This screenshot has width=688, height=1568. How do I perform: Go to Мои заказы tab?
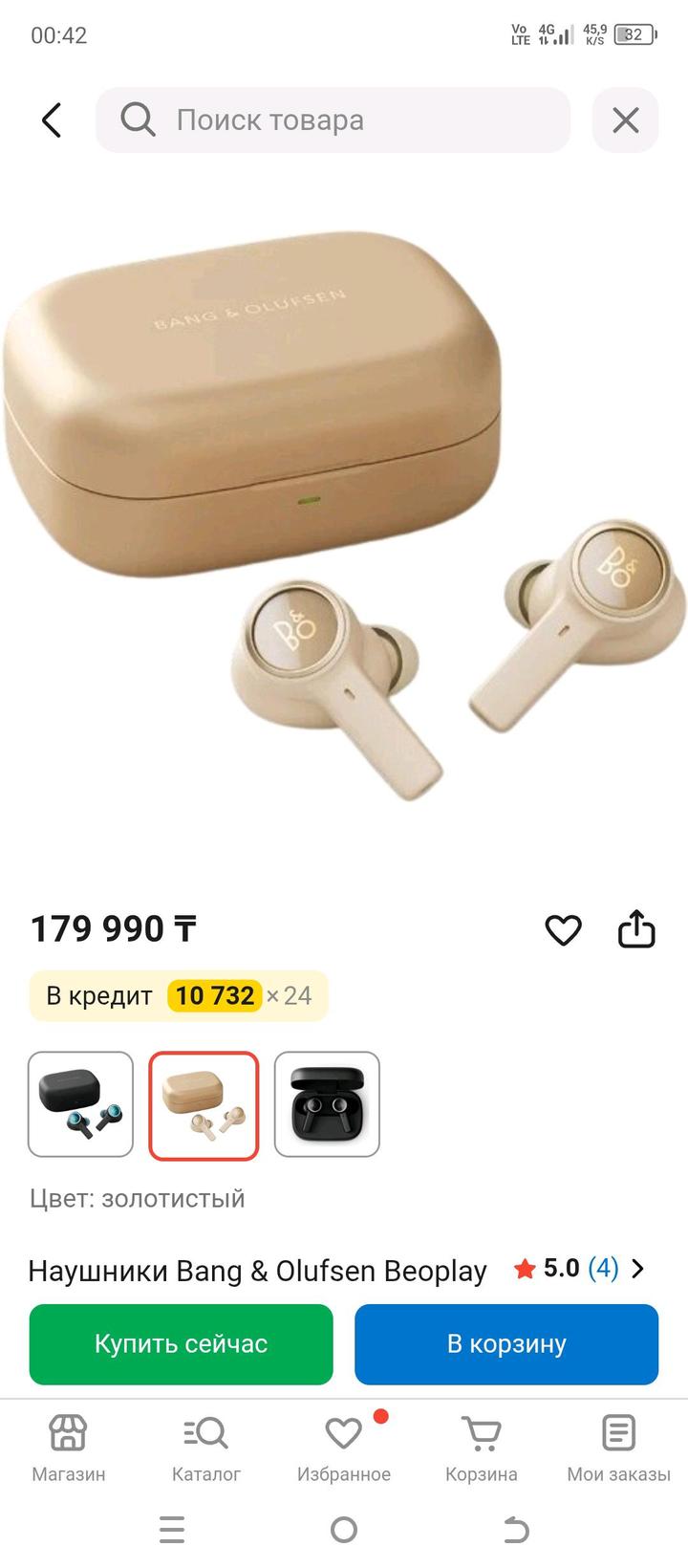[619, 1448]
